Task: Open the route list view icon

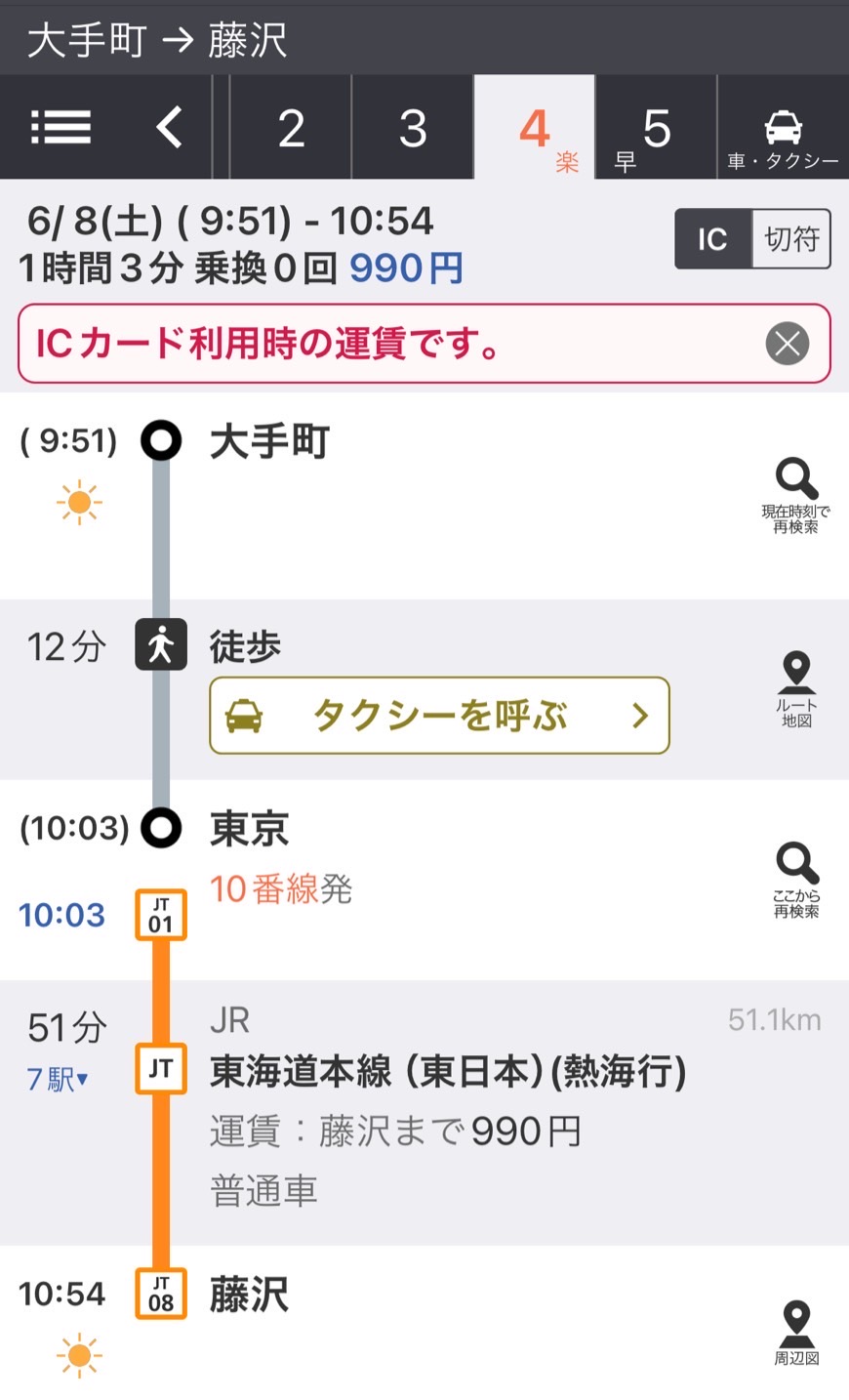Action: [61, 127]
